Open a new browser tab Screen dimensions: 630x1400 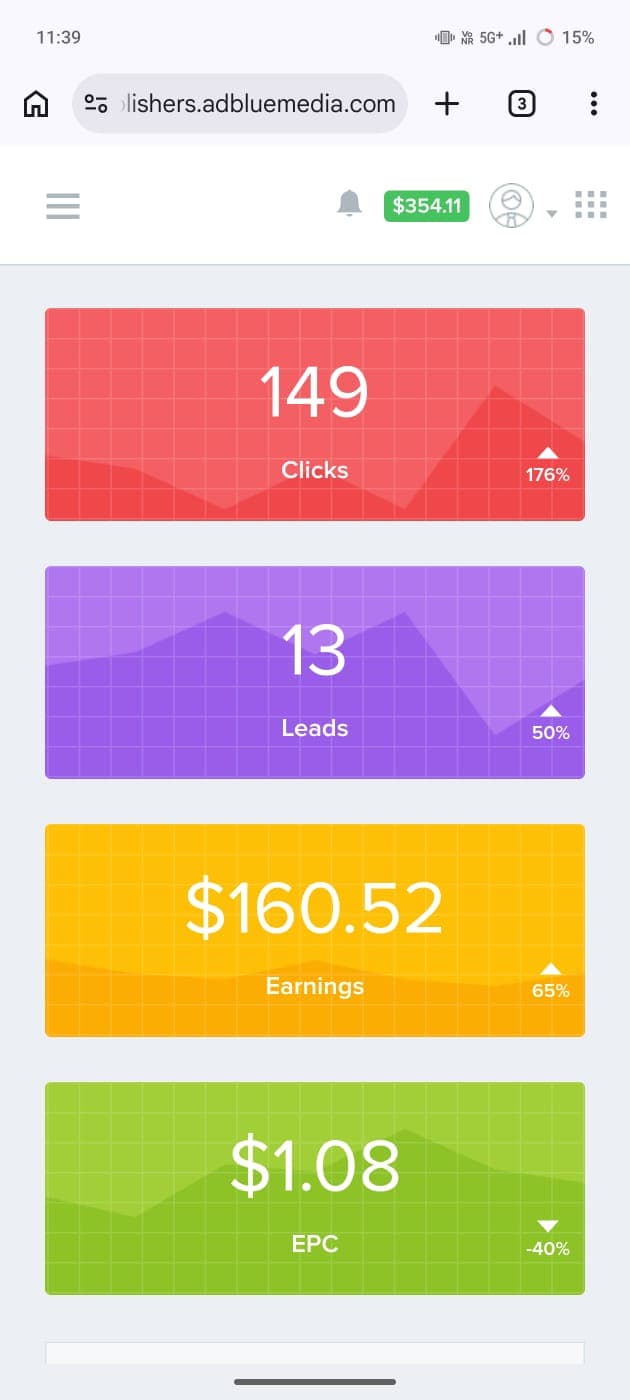[447, 103]
